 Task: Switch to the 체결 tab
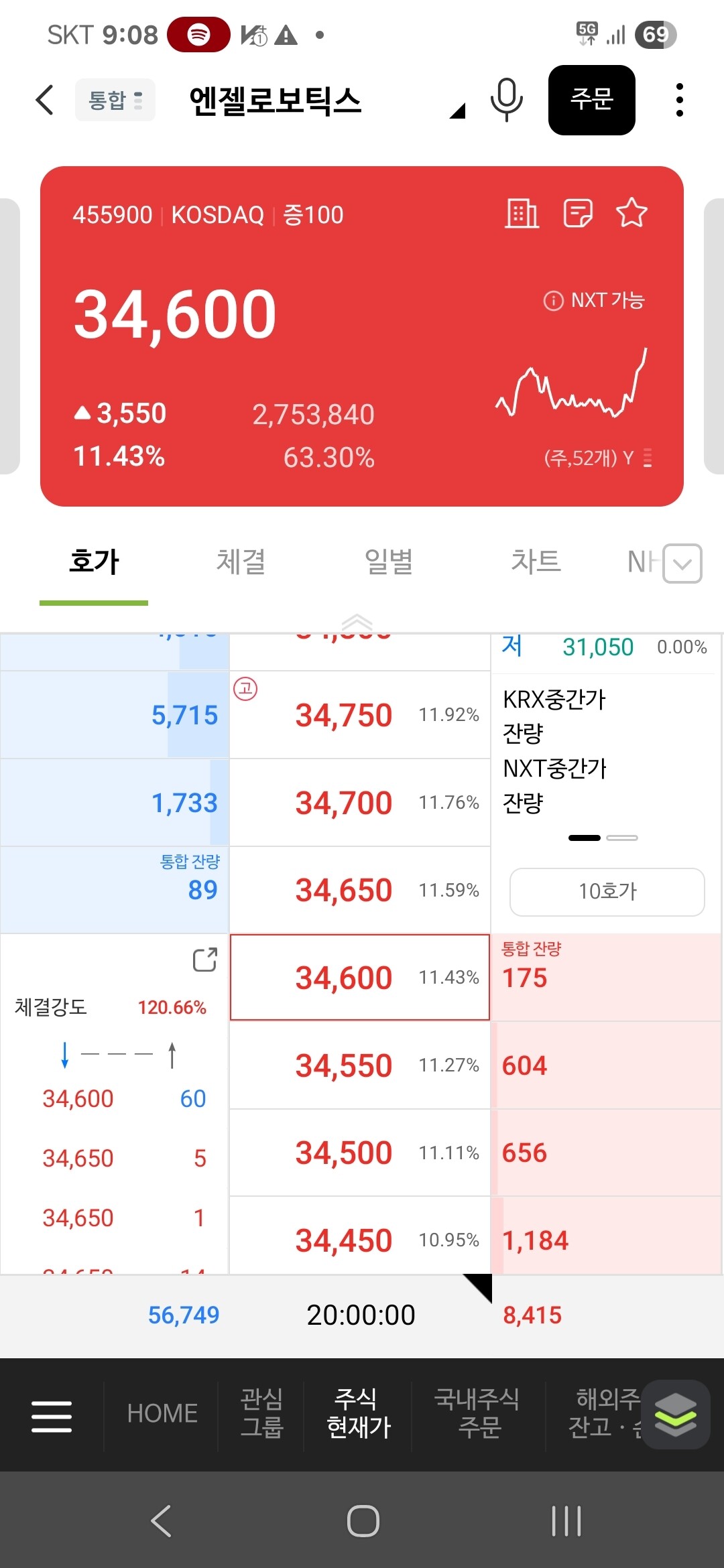click(x=241, y=562)
